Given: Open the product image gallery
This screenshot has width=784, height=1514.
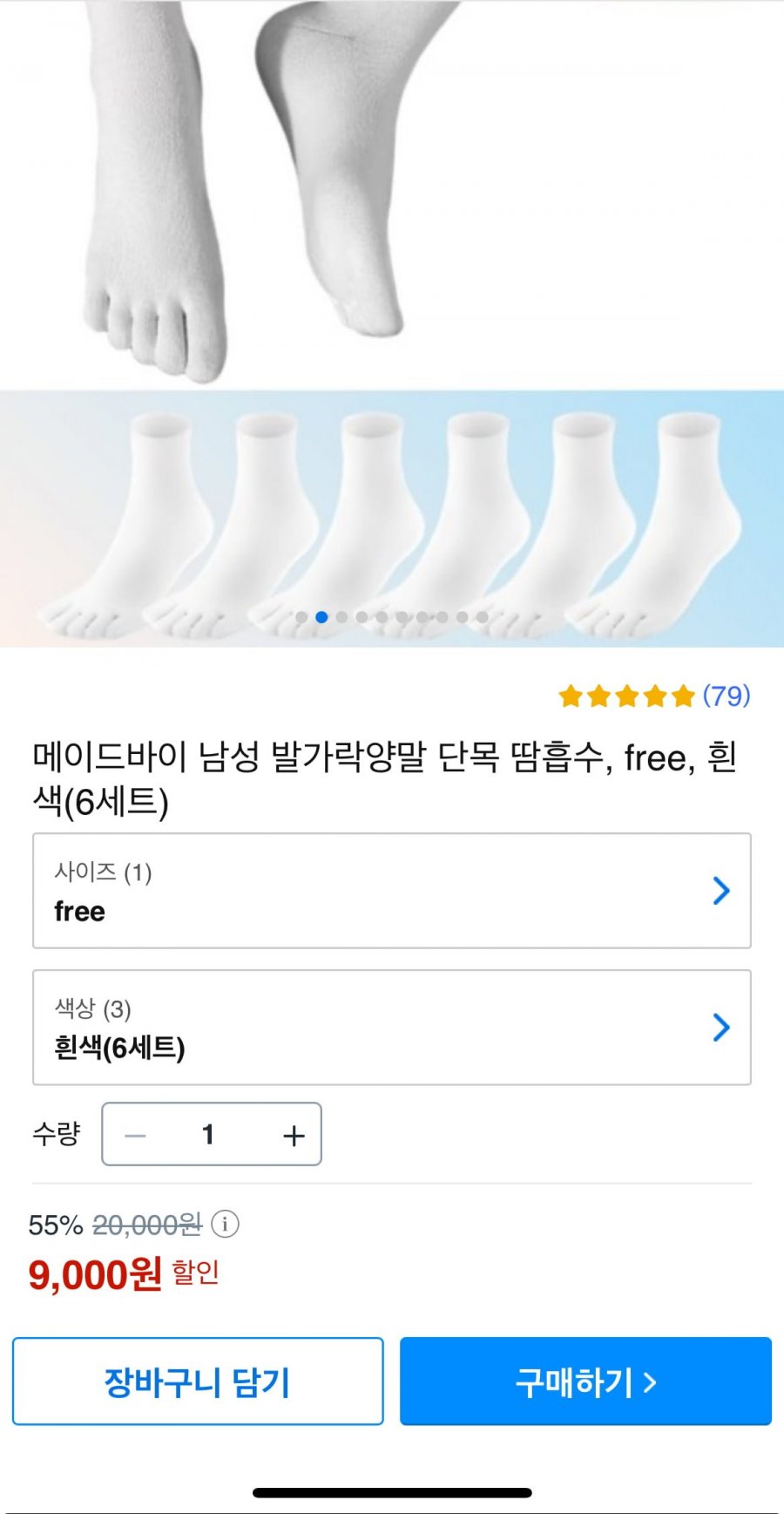Looking at the screenshot, I should tap(392, 322).
